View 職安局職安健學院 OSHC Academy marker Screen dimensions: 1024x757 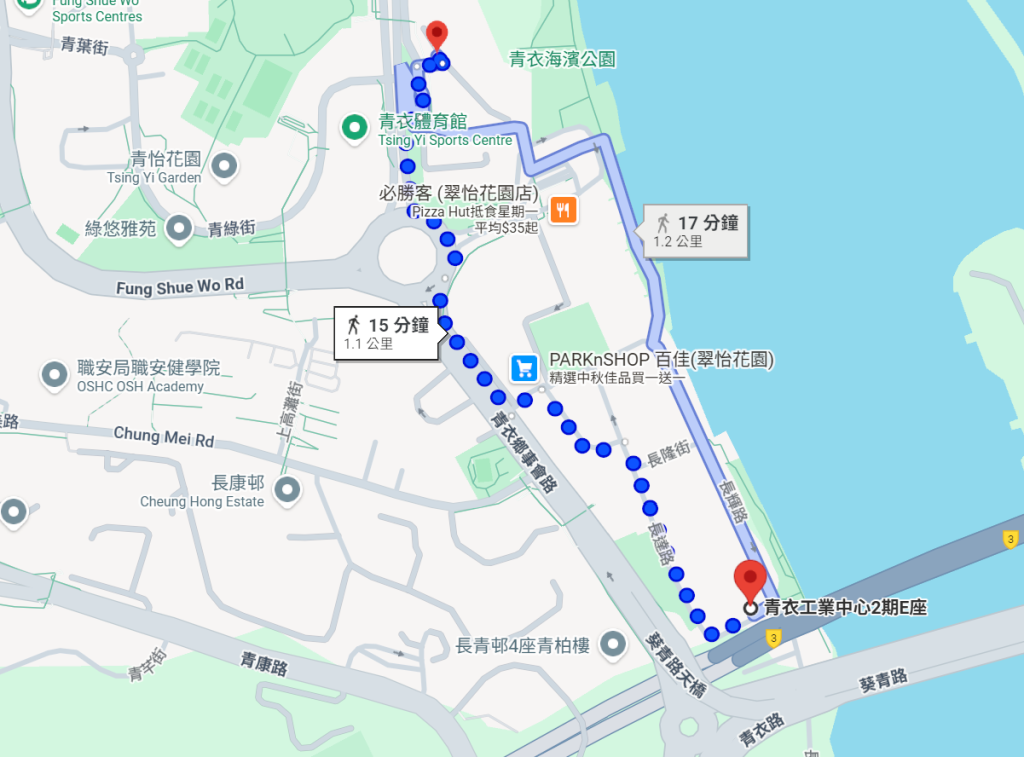(53, 375)
